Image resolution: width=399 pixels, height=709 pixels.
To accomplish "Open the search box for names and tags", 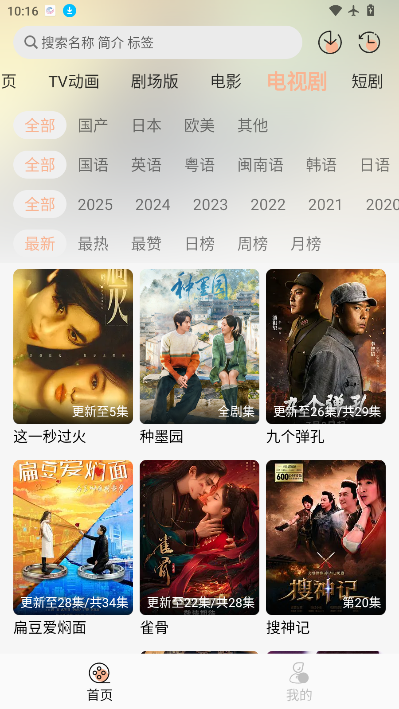I will (157, 43).
